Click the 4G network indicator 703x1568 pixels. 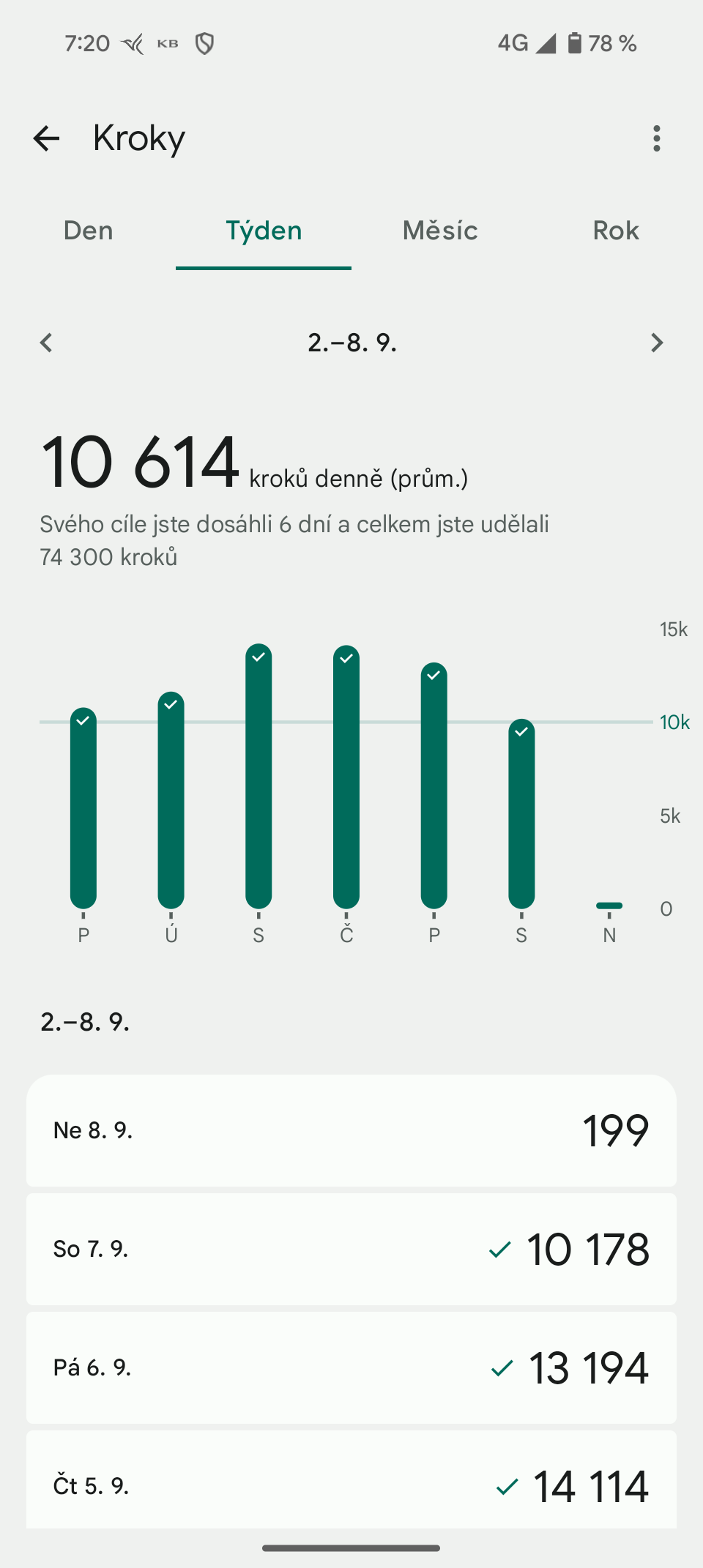(513, 43)
